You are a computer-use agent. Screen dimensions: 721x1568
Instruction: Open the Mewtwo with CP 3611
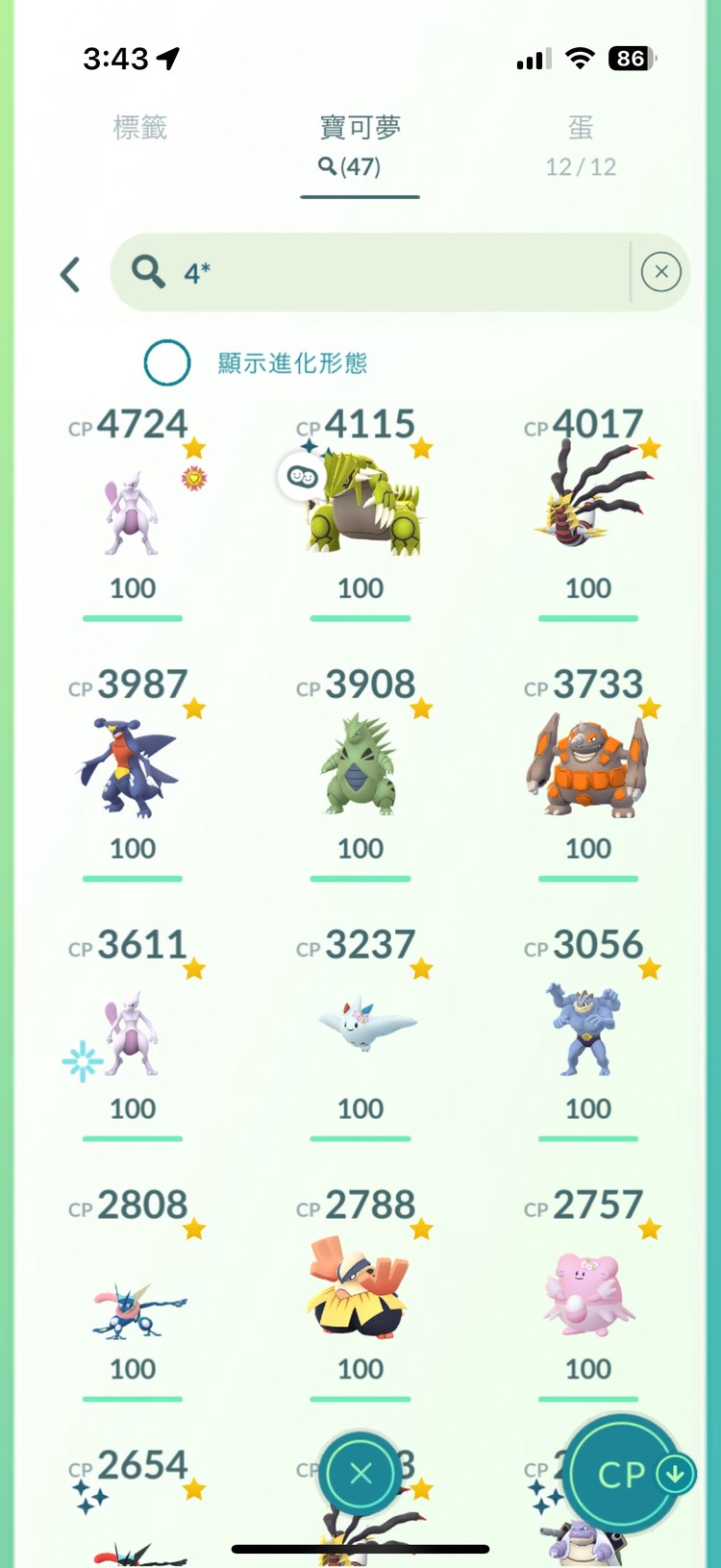[132, 1033]
